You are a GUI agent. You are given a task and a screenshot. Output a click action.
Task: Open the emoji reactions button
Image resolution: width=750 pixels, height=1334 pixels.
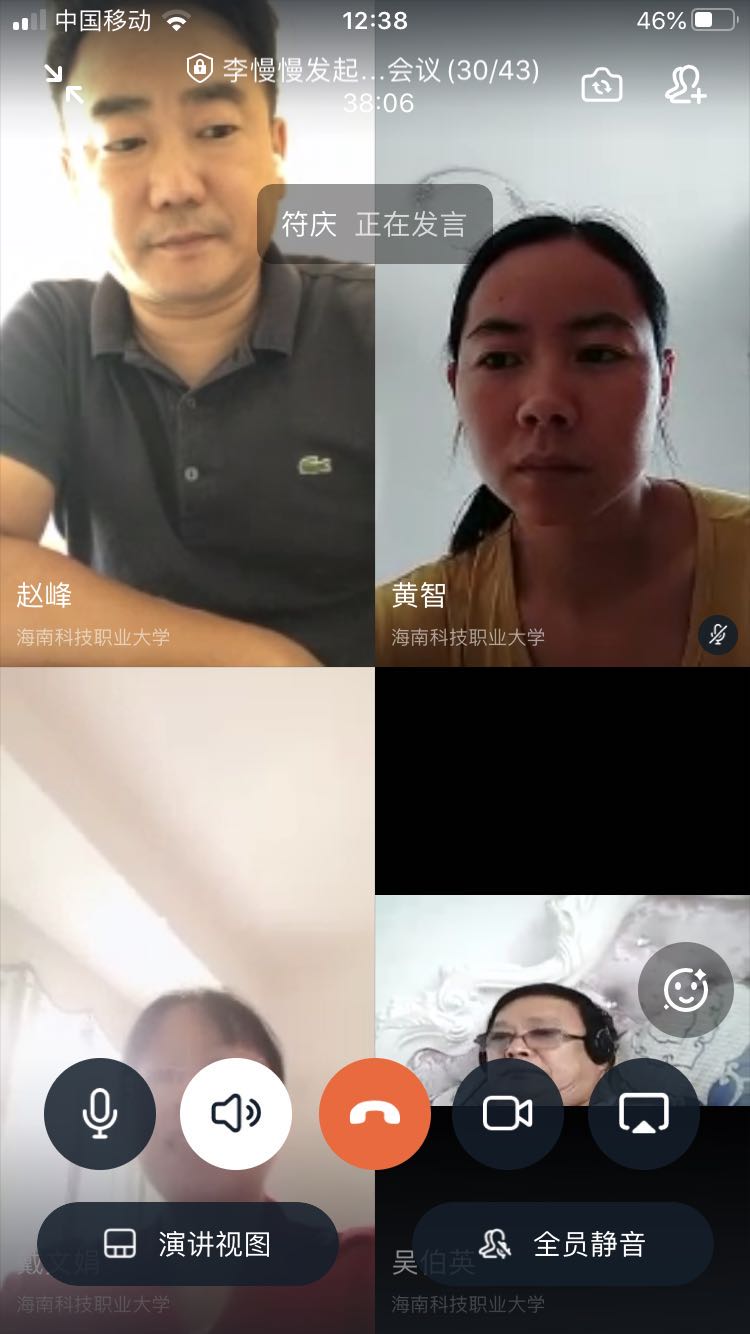click(686, 990)
